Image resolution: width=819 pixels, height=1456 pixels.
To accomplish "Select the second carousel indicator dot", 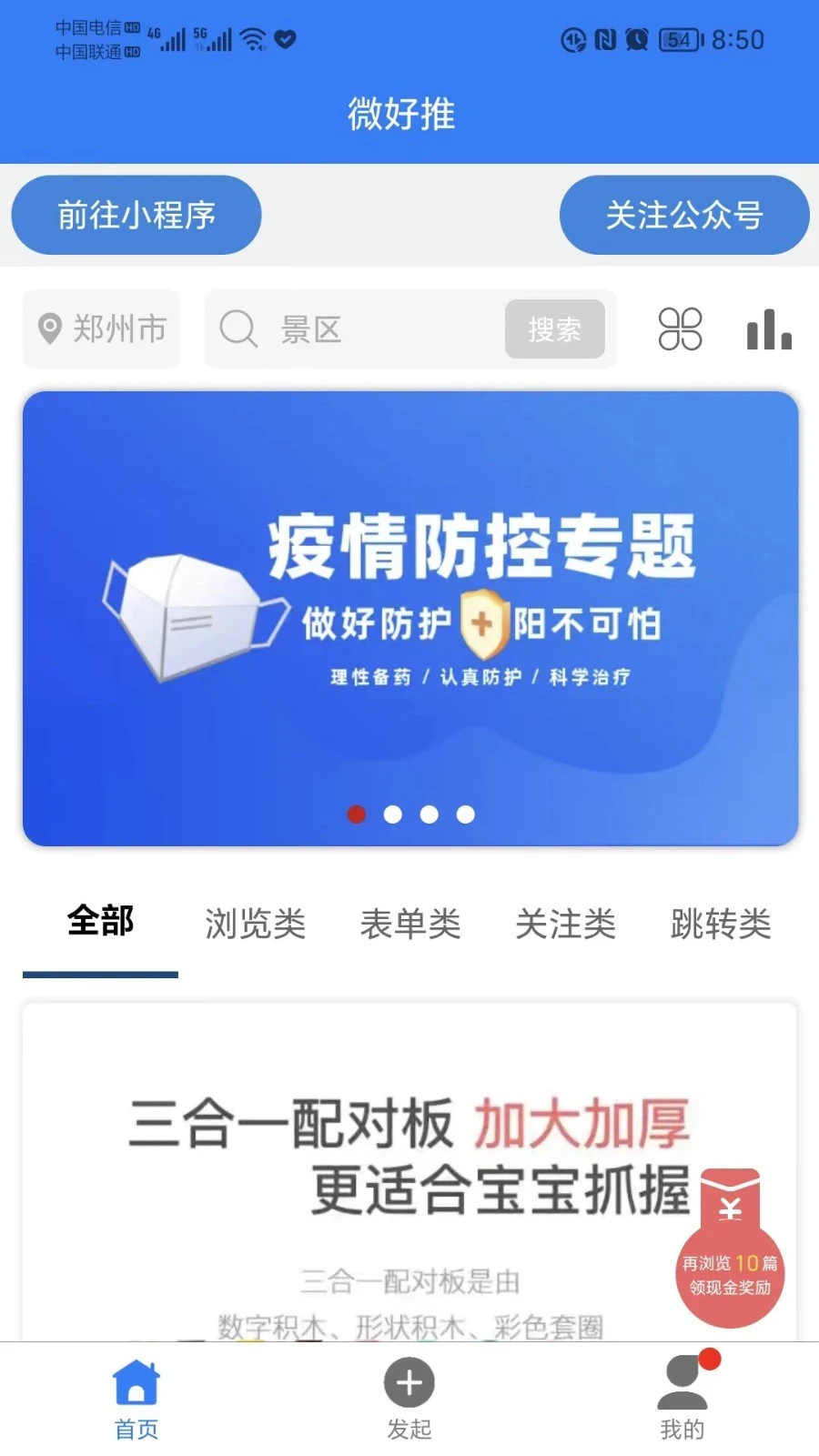I will click(393, 814).
